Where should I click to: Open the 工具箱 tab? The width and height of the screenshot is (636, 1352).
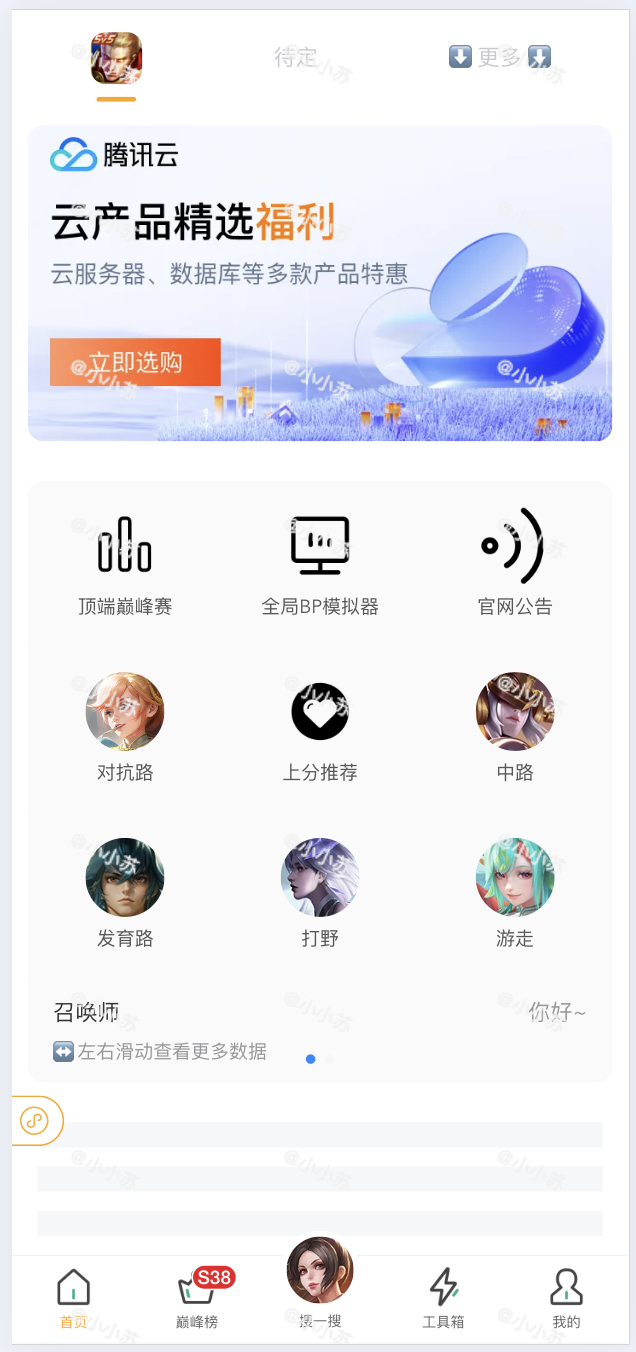point(443,1298)
